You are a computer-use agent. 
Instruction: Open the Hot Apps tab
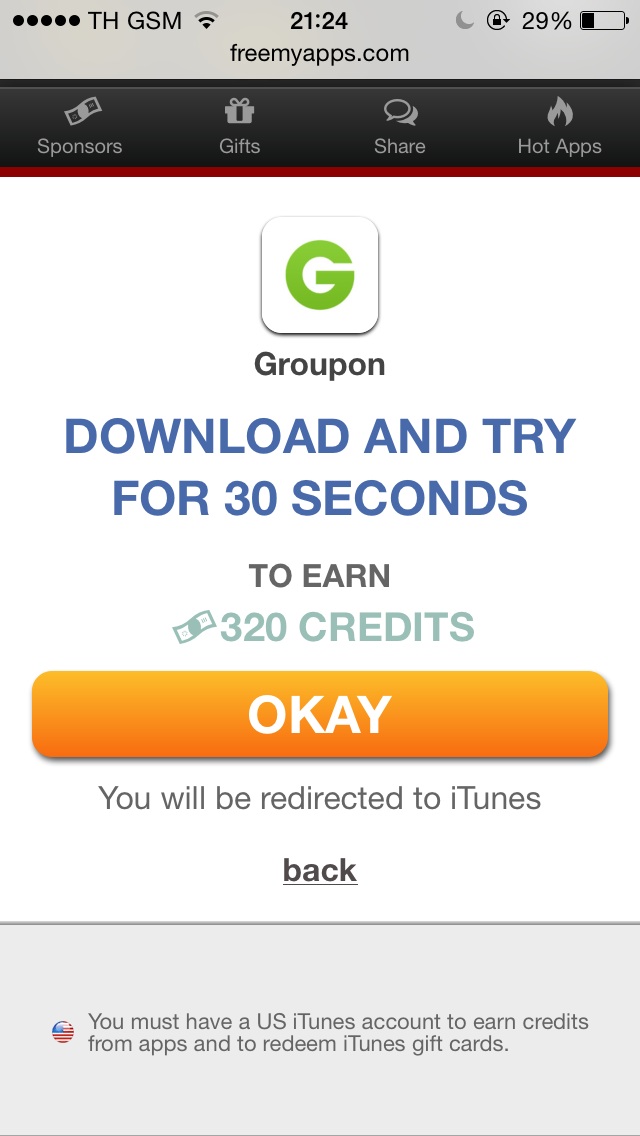[x=559, y=128]
